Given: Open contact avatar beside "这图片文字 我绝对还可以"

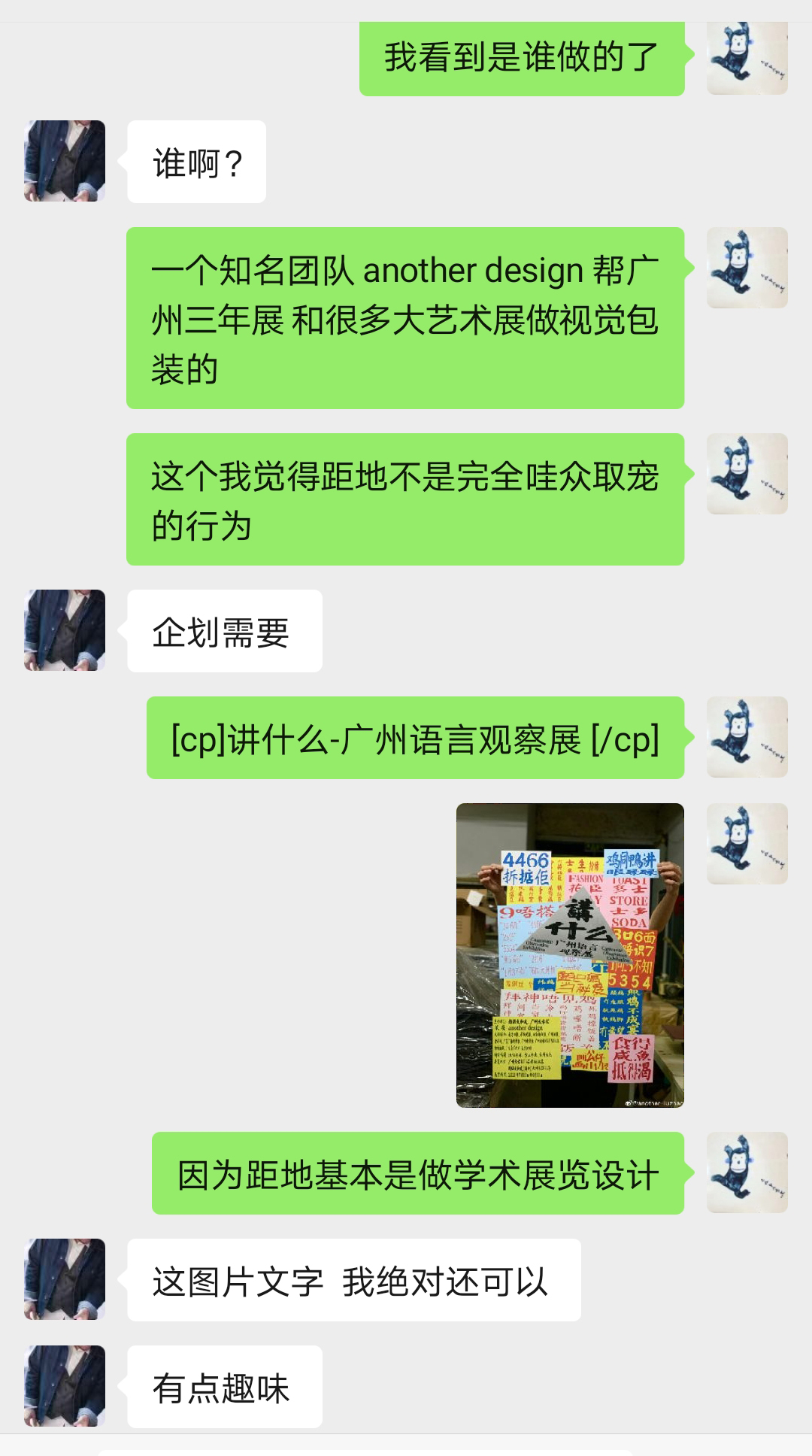Looking at the screenshot, I should (x=65, y=1279).
